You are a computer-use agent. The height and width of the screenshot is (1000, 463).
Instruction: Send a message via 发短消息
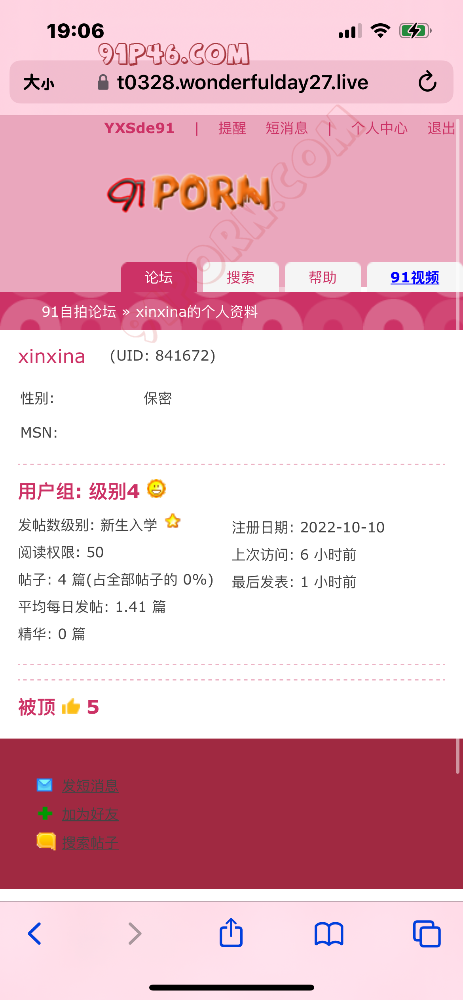coord(90,786)
